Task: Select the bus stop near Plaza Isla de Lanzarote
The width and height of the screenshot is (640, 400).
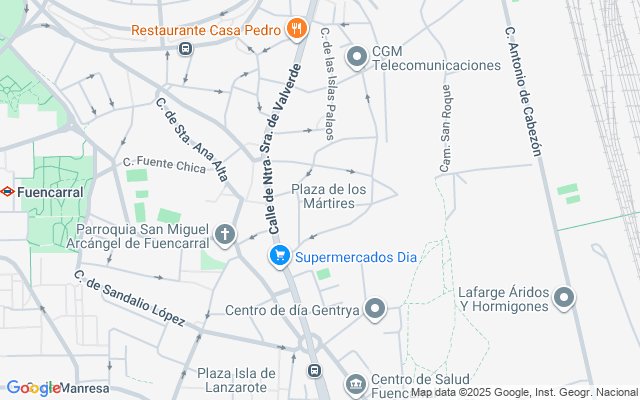Action: click(315, 371)
